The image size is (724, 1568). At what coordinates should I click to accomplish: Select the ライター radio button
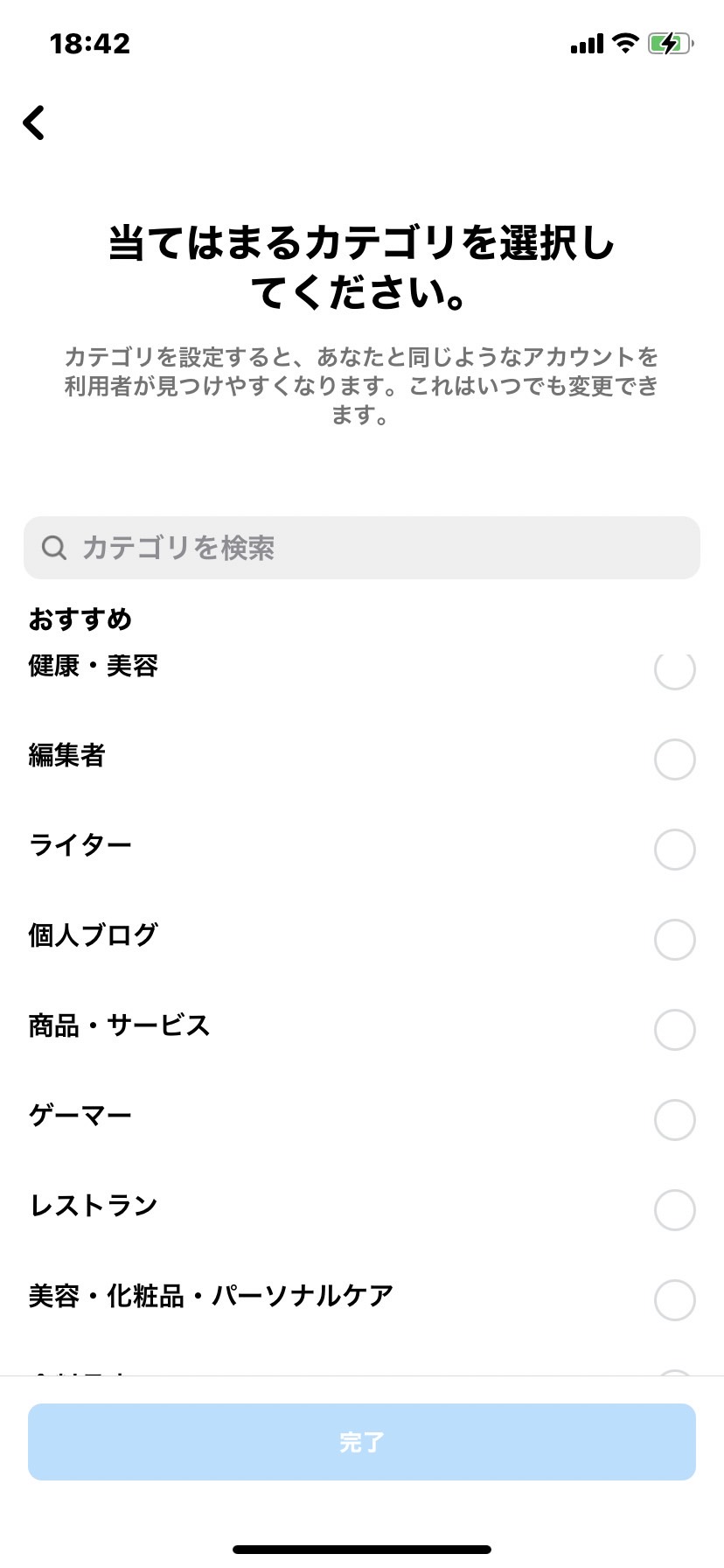(674, 849)
